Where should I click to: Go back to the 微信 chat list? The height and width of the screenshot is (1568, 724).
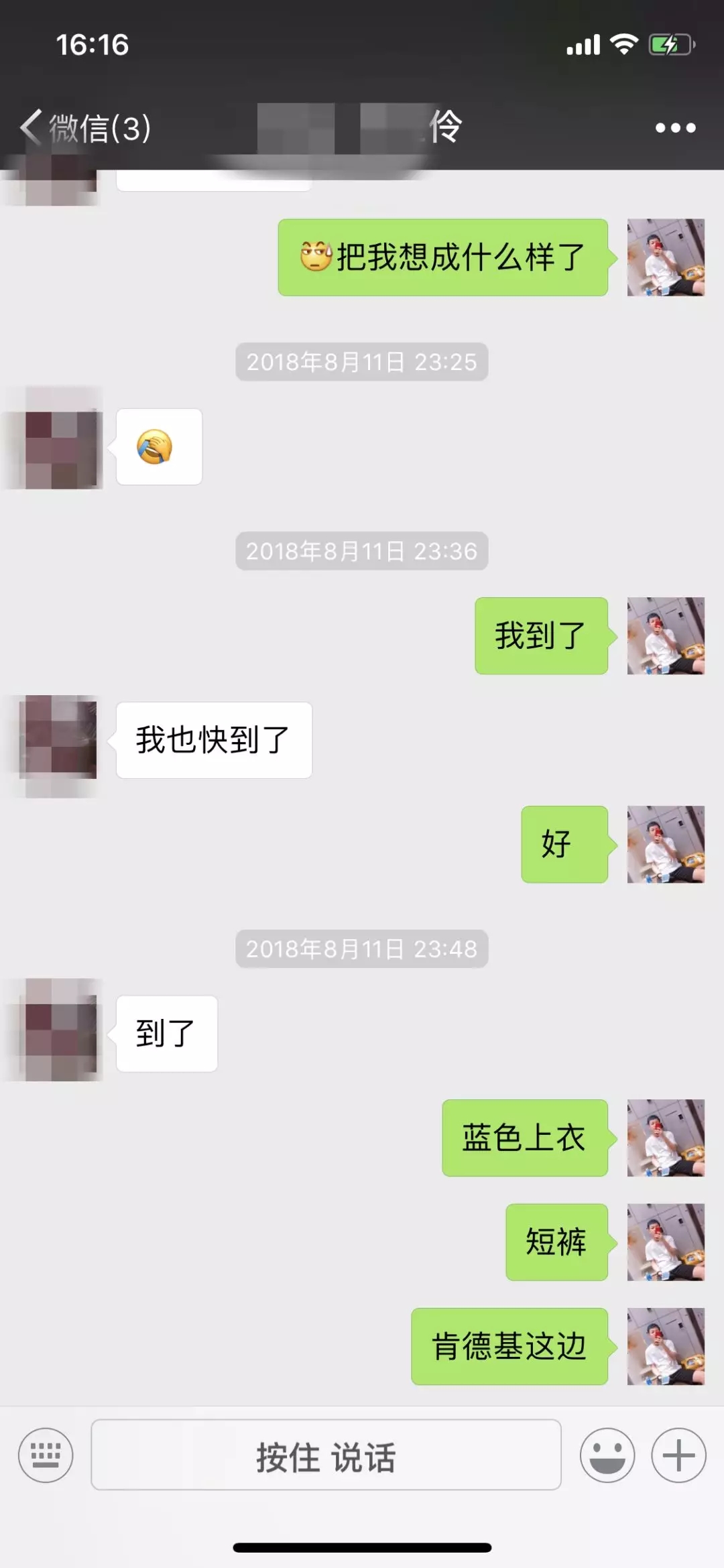84,127
